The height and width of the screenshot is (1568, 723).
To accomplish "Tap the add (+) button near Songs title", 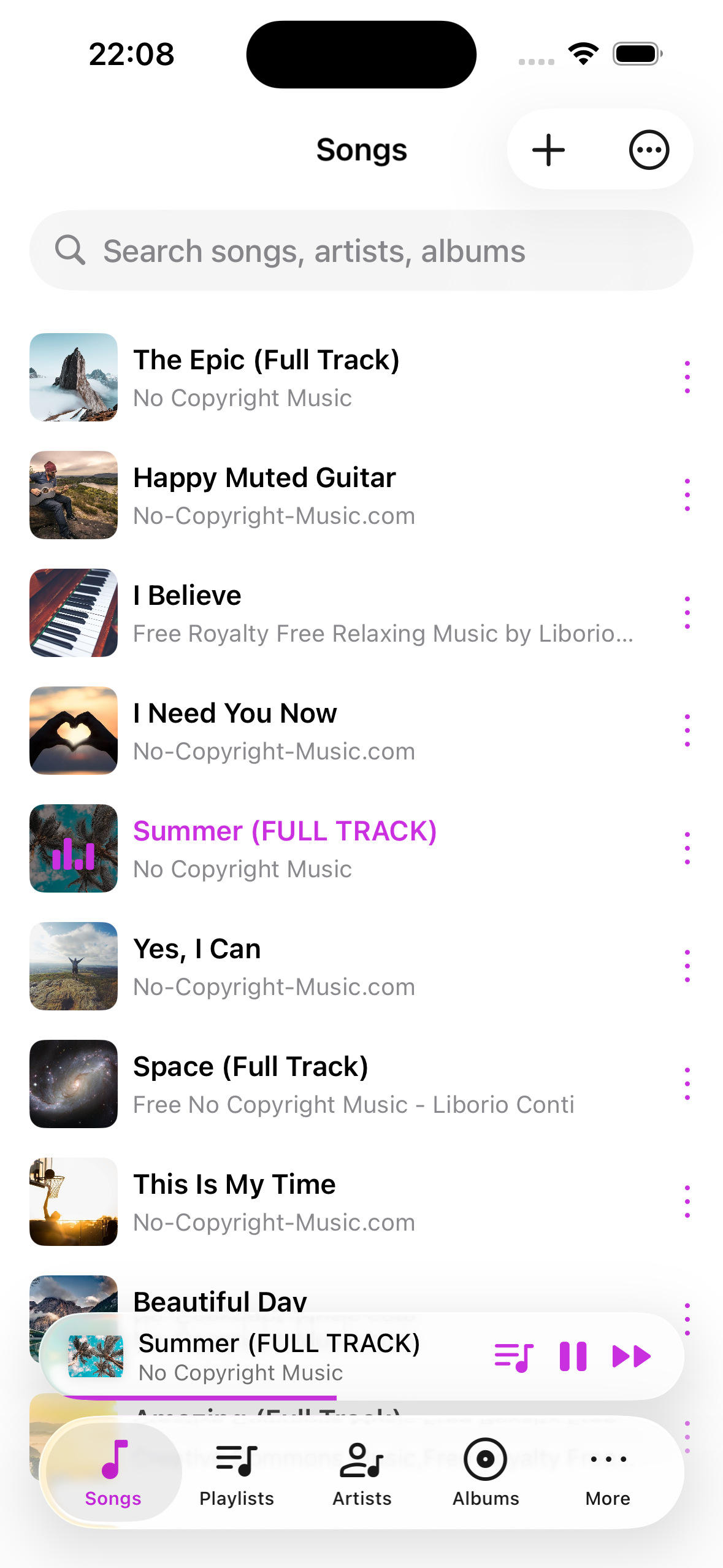I will 548,149.
